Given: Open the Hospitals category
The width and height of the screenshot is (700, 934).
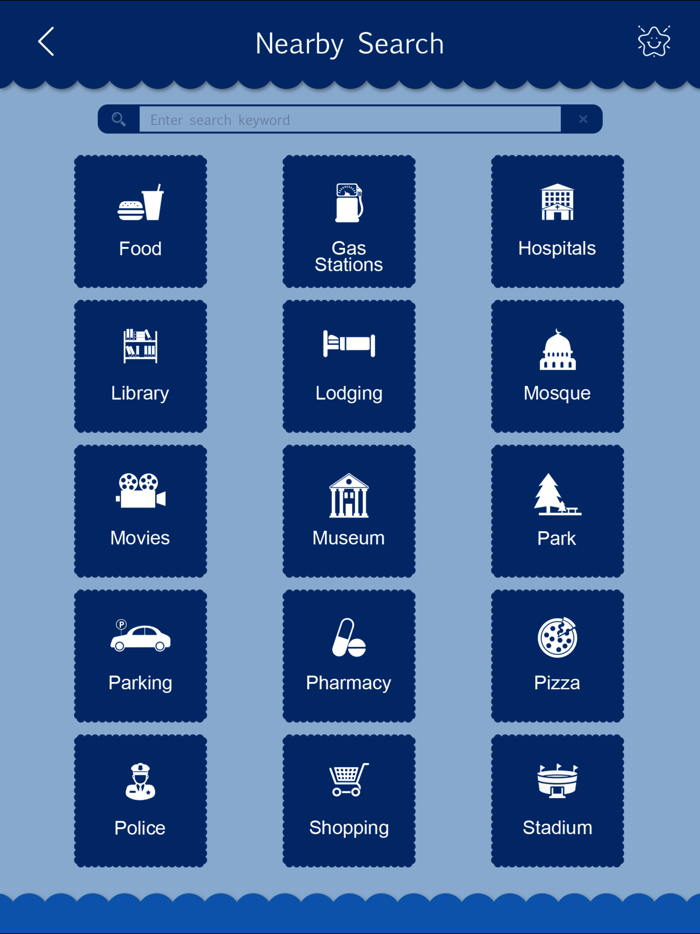Looking at the screenshot, I should point(557,221).
